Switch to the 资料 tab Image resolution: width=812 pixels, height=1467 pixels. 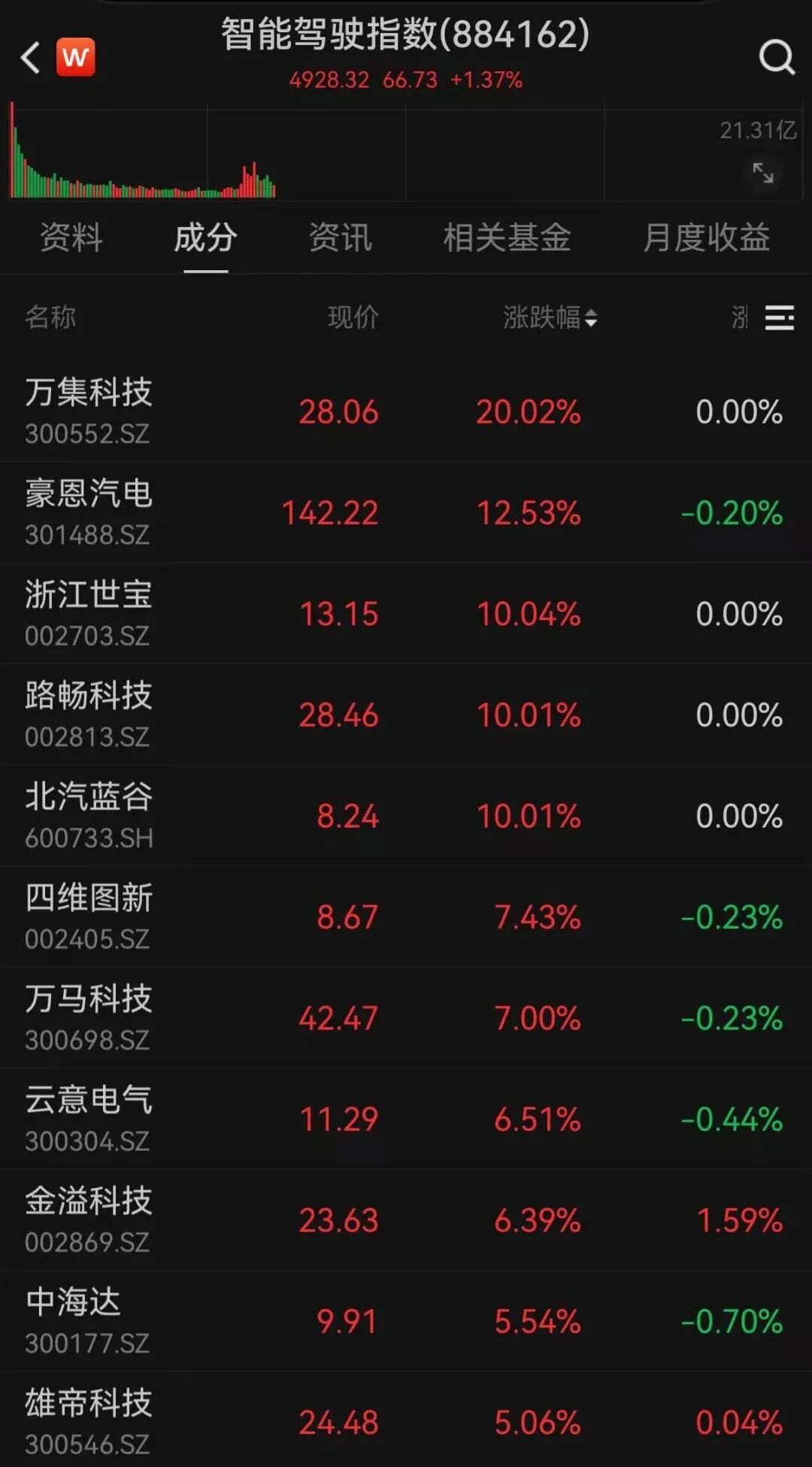click(x=71, y=238)
